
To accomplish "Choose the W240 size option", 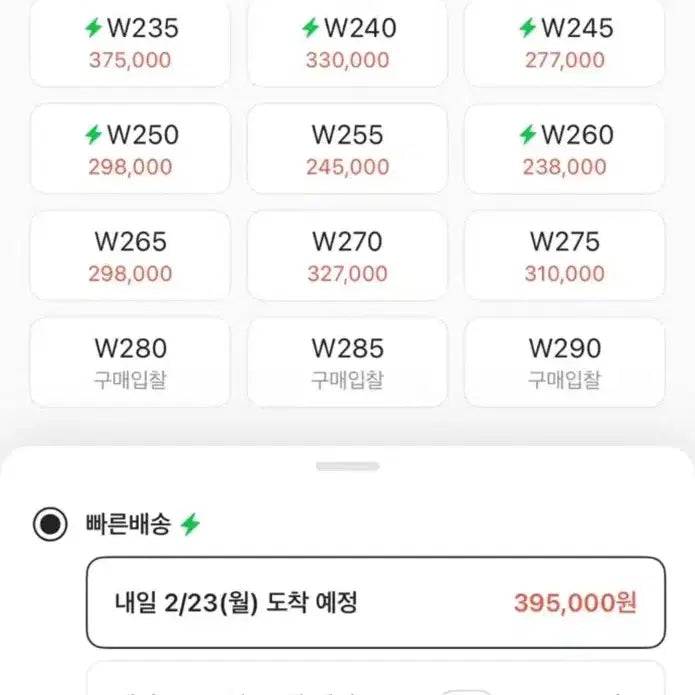I will (x=347, y=43).
